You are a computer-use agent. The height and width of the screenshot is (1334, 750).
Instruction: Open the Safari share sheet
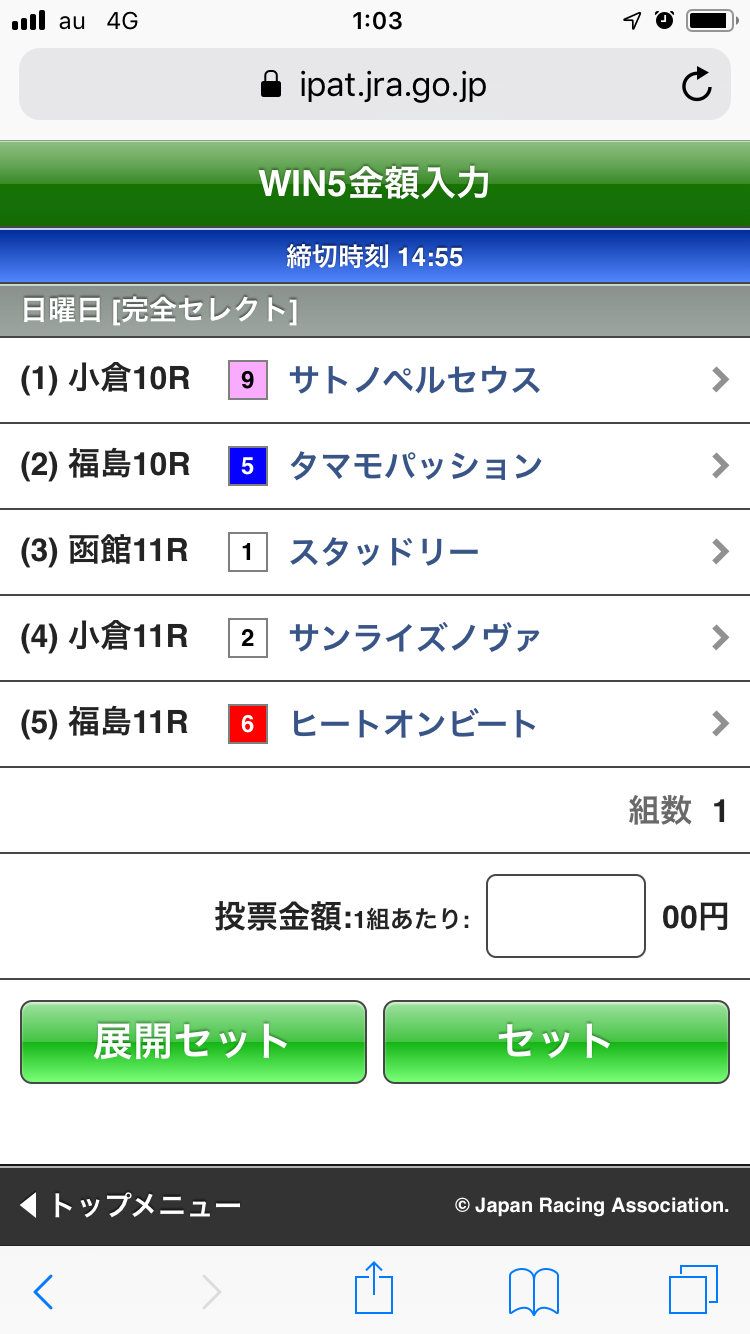(x=374, y=1289)
